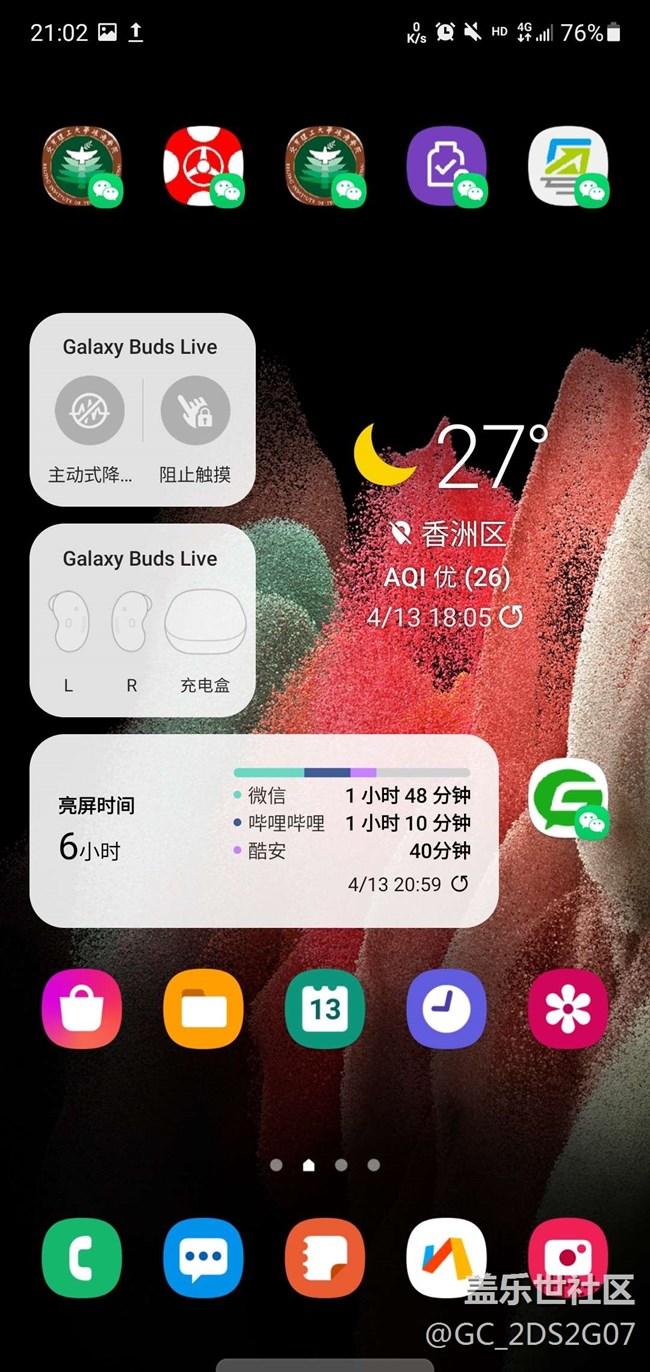
Task: Open the Gallery flower app
Action: [x=567, y=1009]
